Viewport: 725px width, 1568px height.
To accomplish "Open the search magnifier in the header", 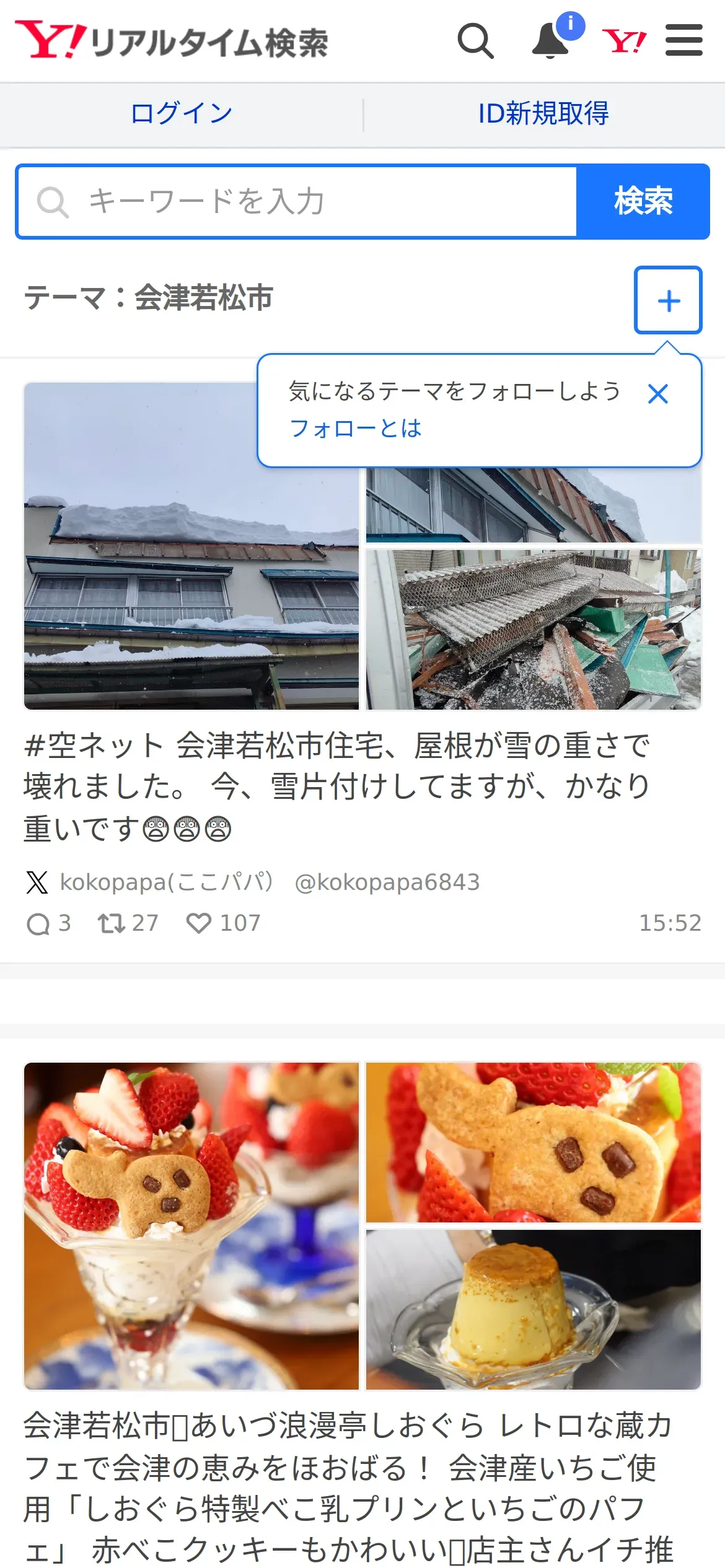I will 475,41.
